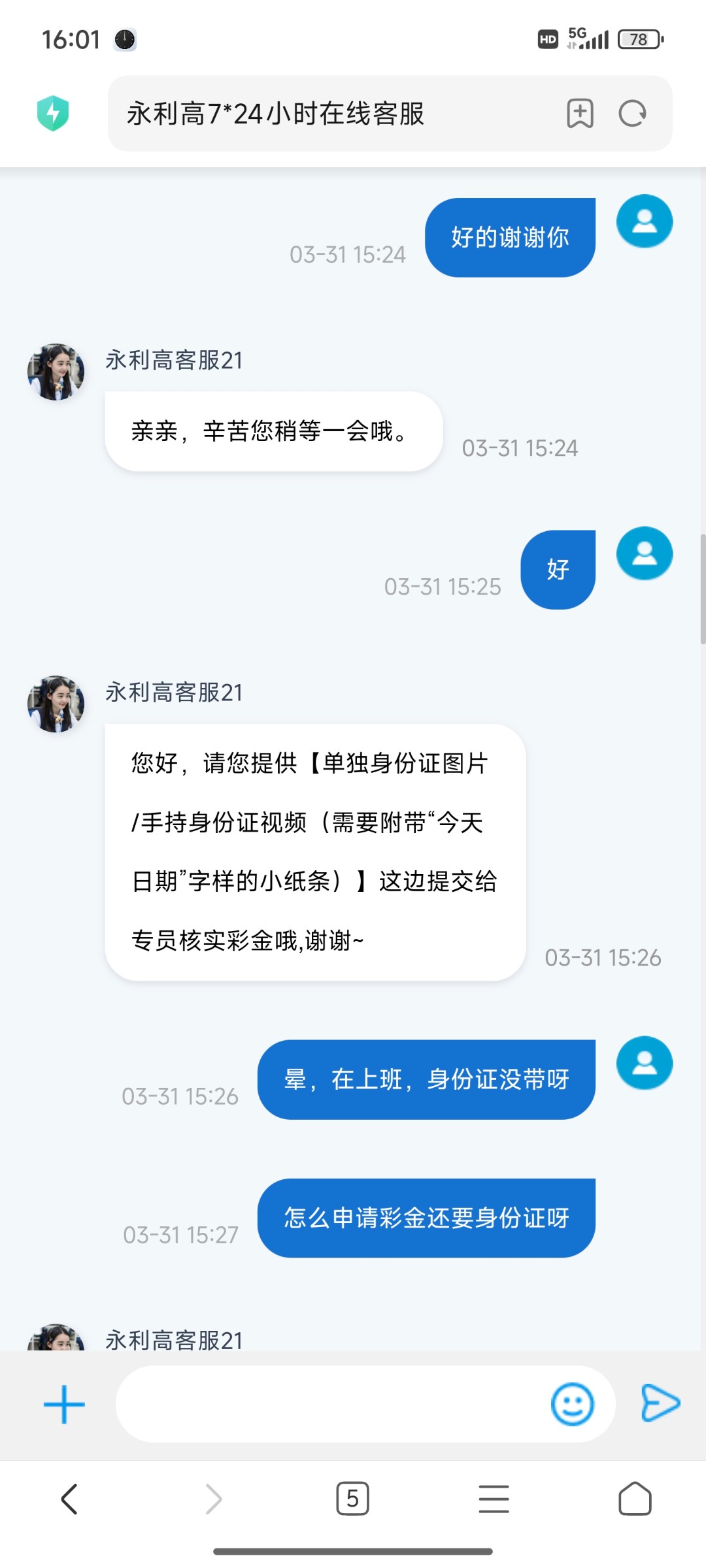
Task: Go back to the previous page
Action: click(69, 1499)
